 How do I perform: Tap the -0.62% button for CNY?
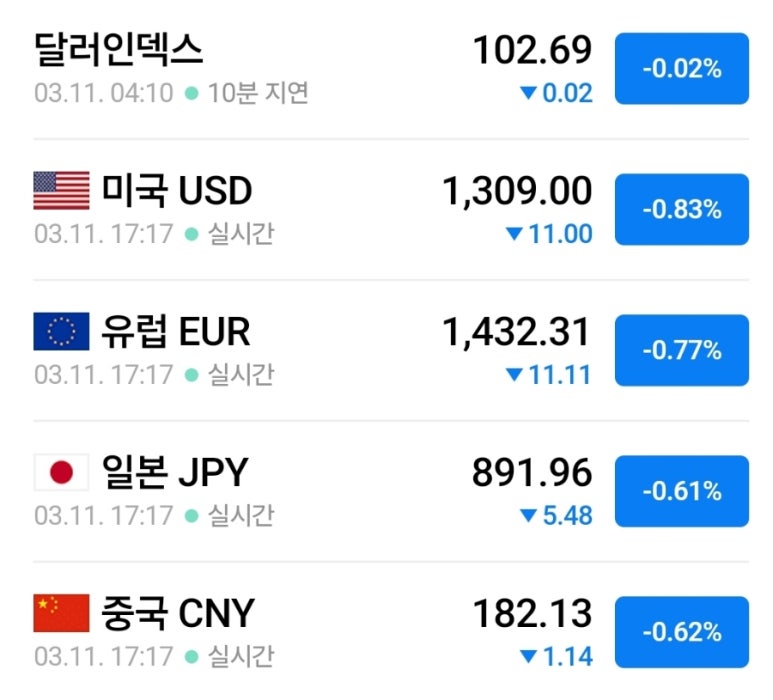click(681, 633)
